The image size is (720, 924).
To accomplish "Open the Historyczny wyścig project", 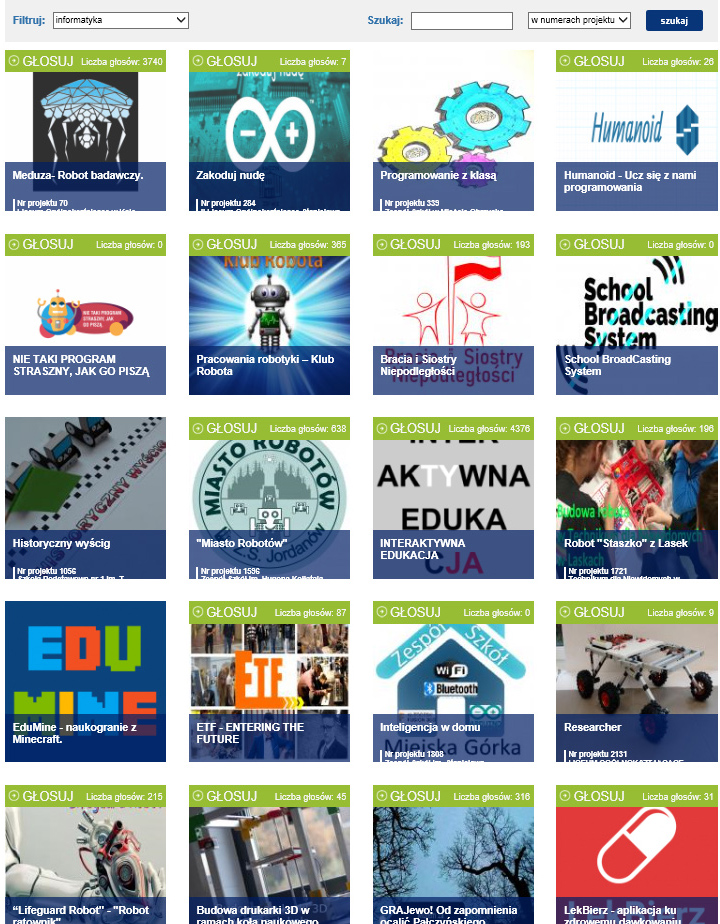I will [85, 543].
